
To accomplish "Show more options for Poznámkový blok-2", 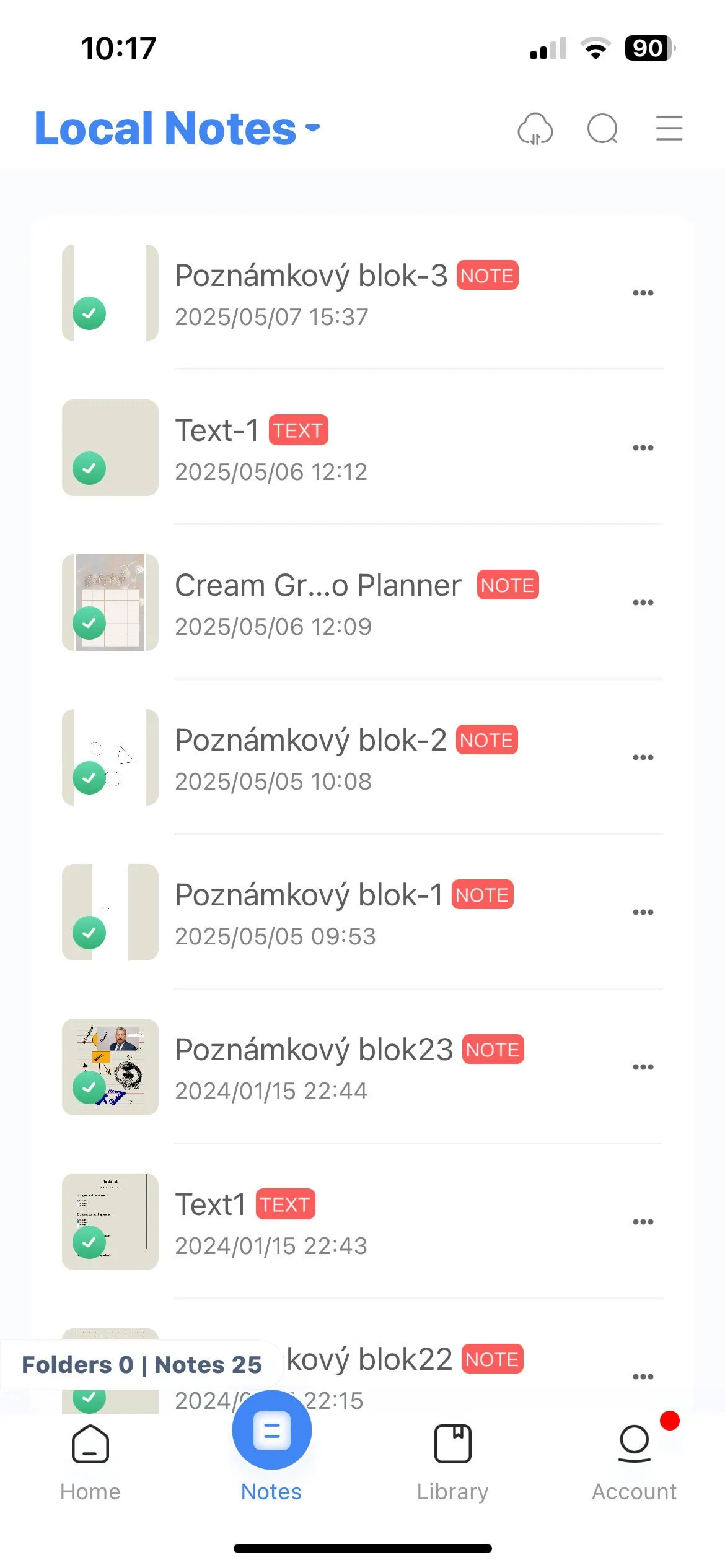I will click(x=643, y=757).
